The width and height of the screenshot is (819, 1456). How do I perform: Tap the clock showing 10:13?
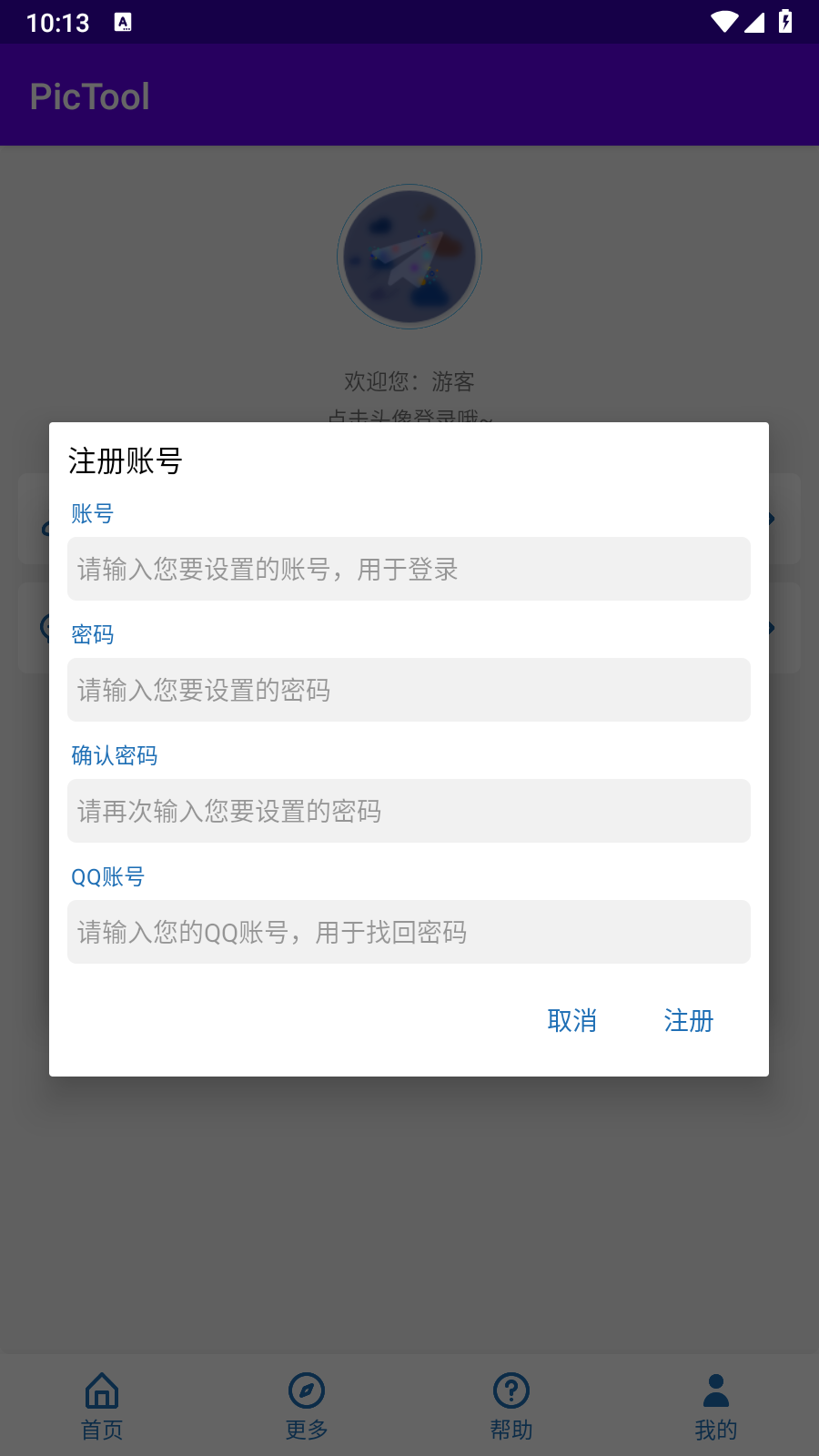coord(56,23)
